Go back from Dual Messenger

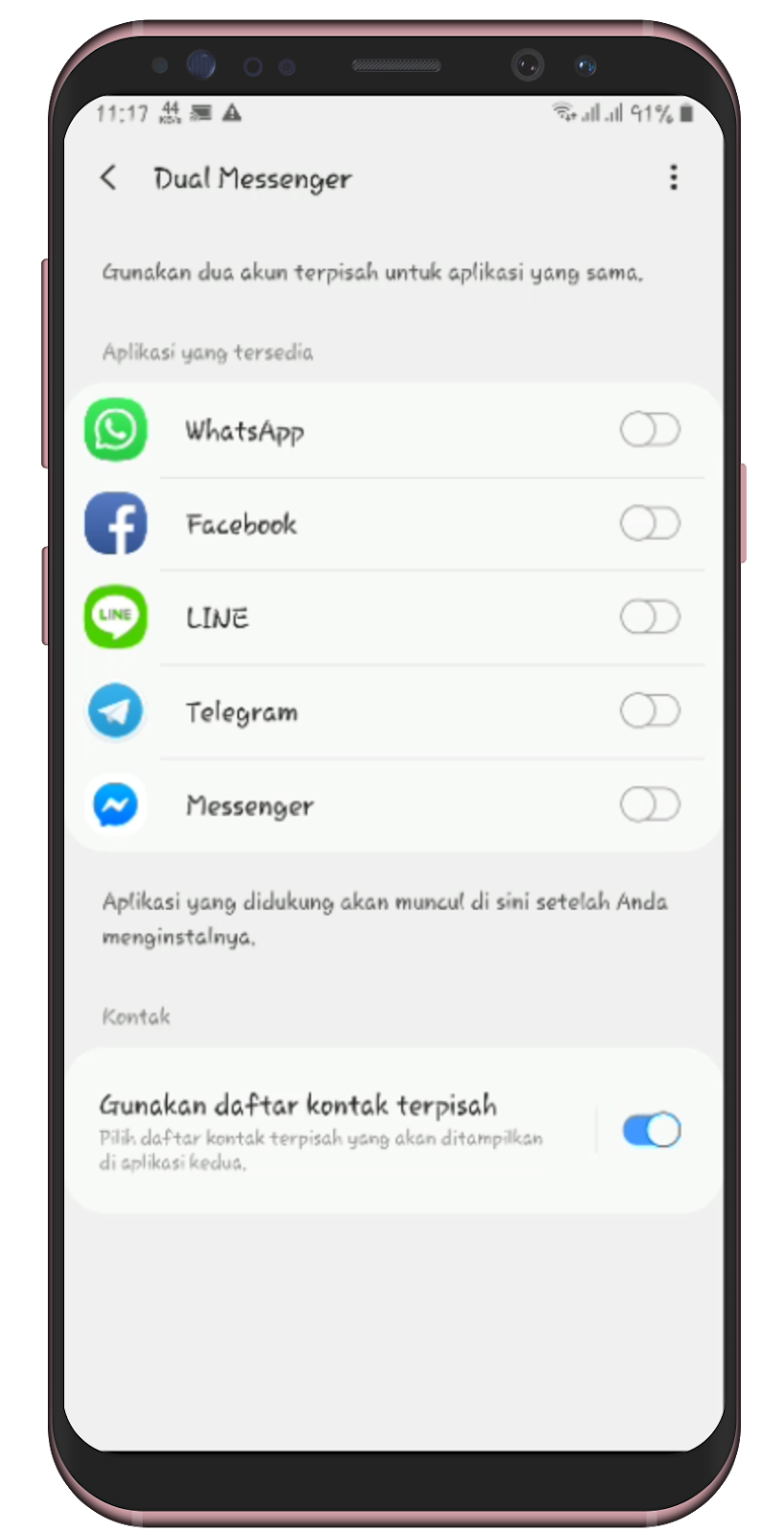coord(108,177)
